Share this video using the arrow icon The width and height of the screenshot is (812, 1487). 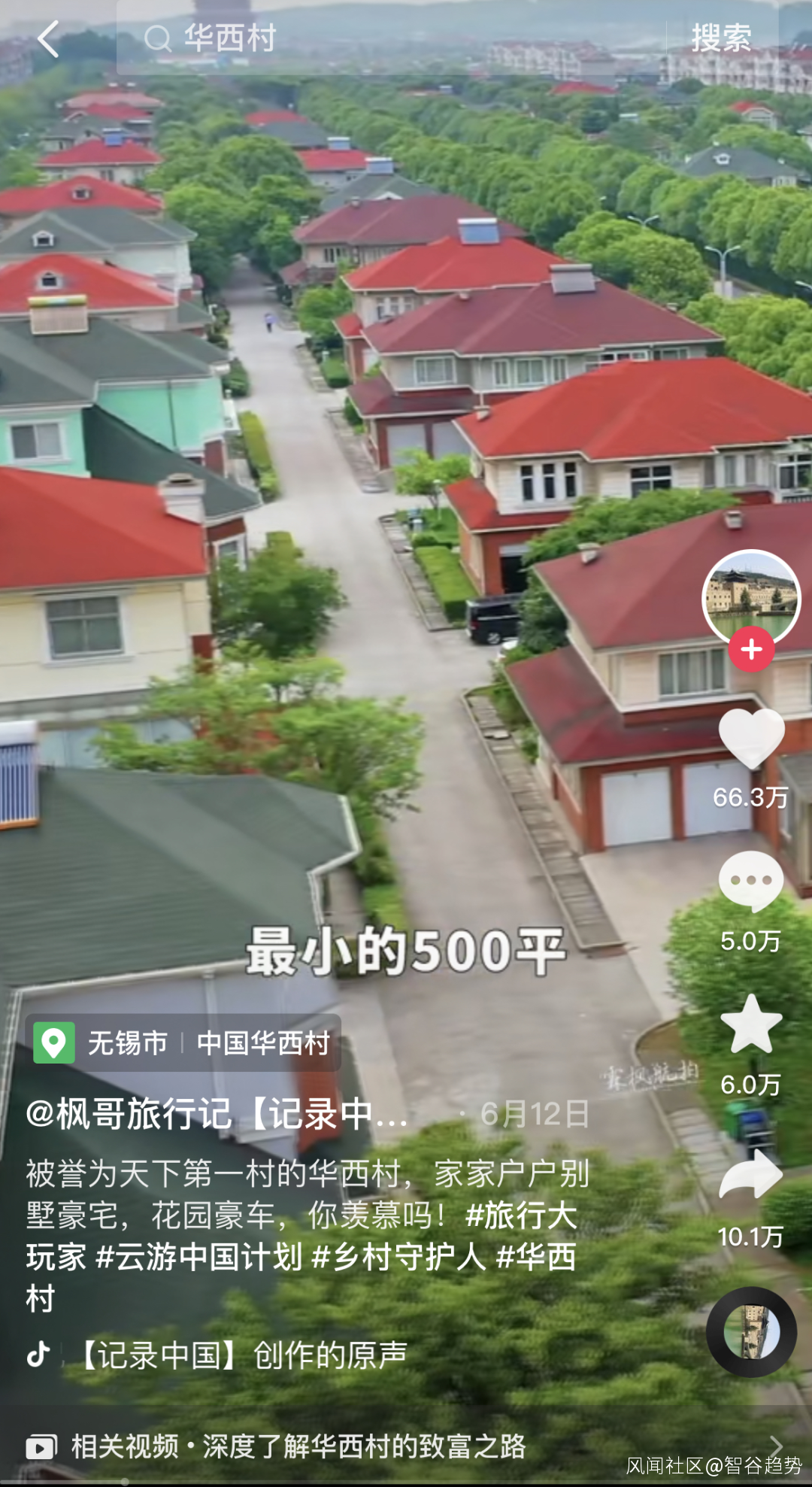[x=750, y=1175]
